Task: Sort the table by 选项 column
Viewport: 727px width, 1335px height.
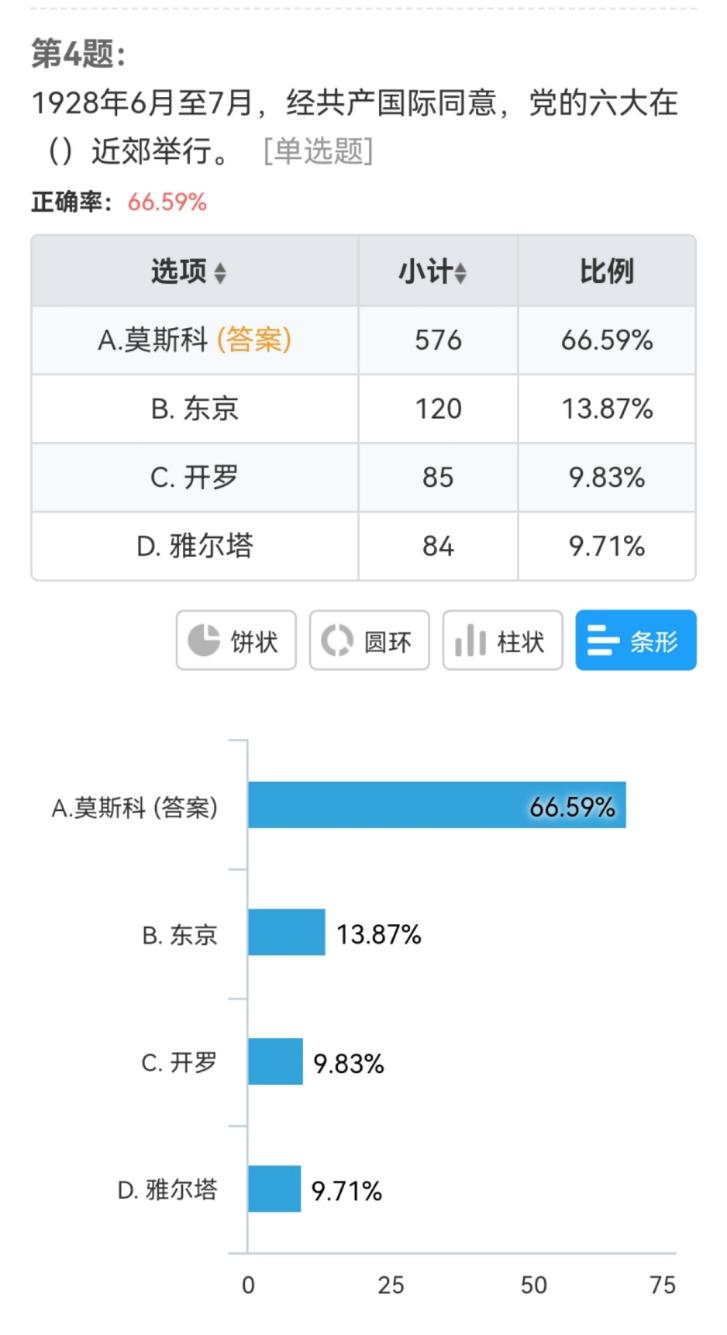Action: point(189,272)
